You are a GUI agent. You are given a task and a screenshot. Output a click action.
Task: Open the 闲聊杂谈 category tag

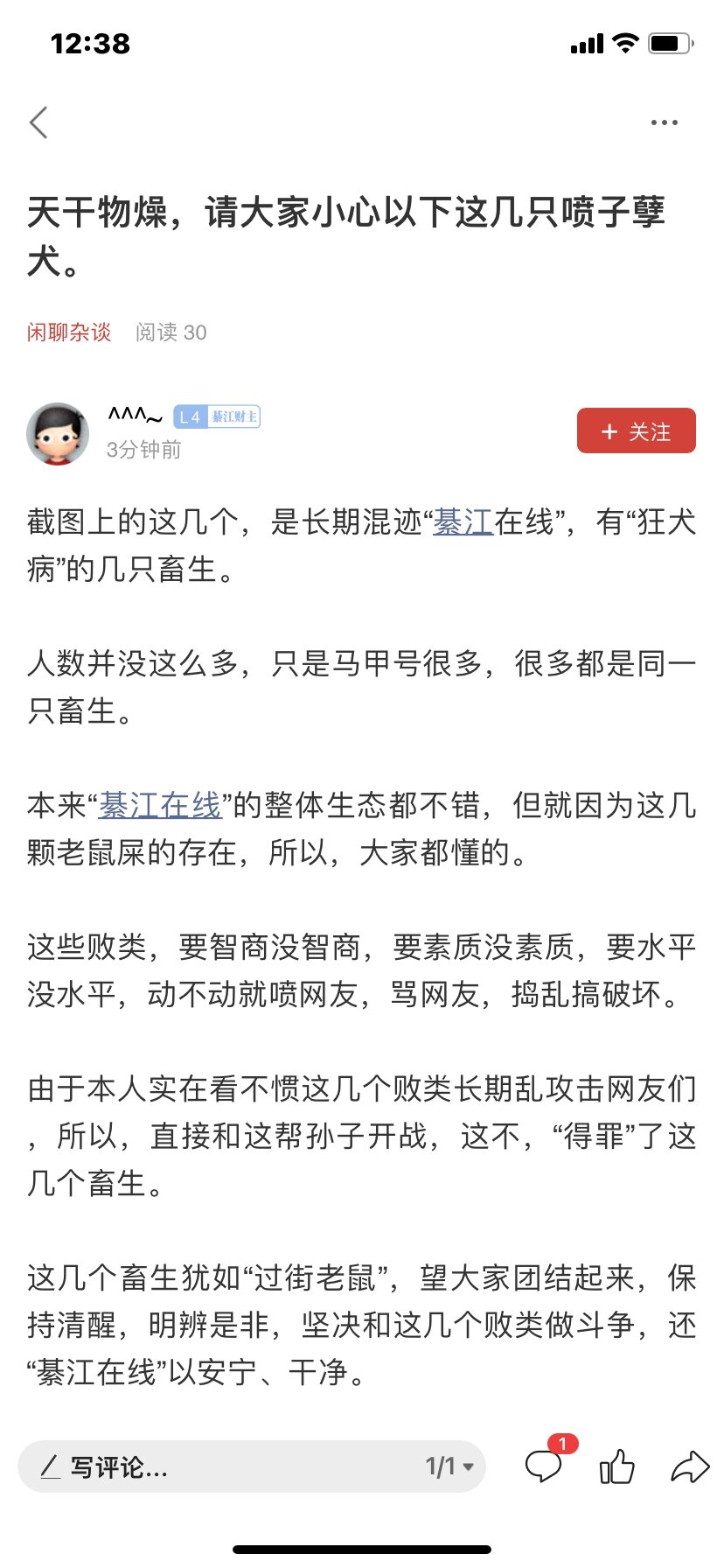69,332
